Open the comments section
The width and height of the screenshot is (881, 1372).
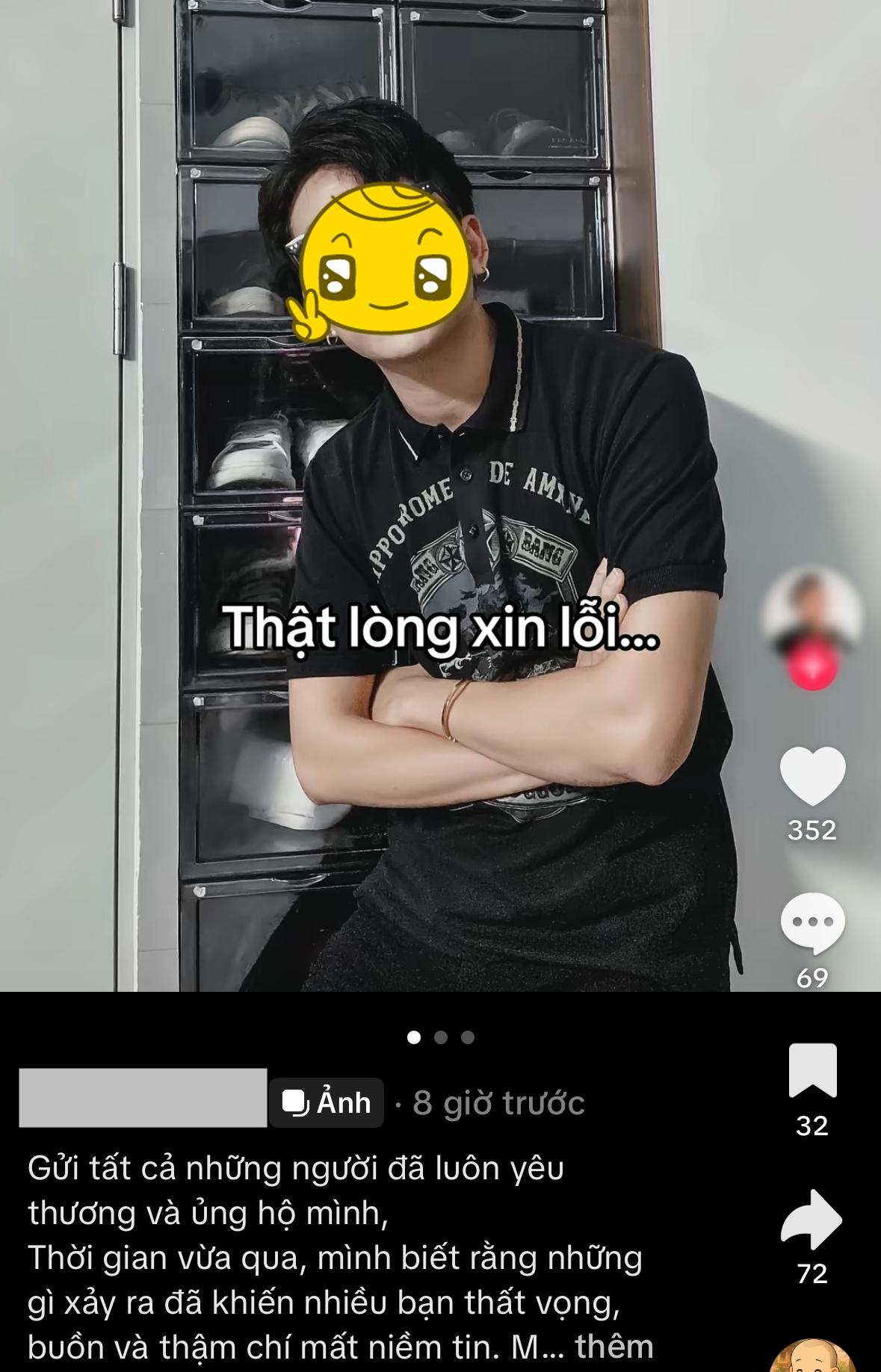(812, 923)
